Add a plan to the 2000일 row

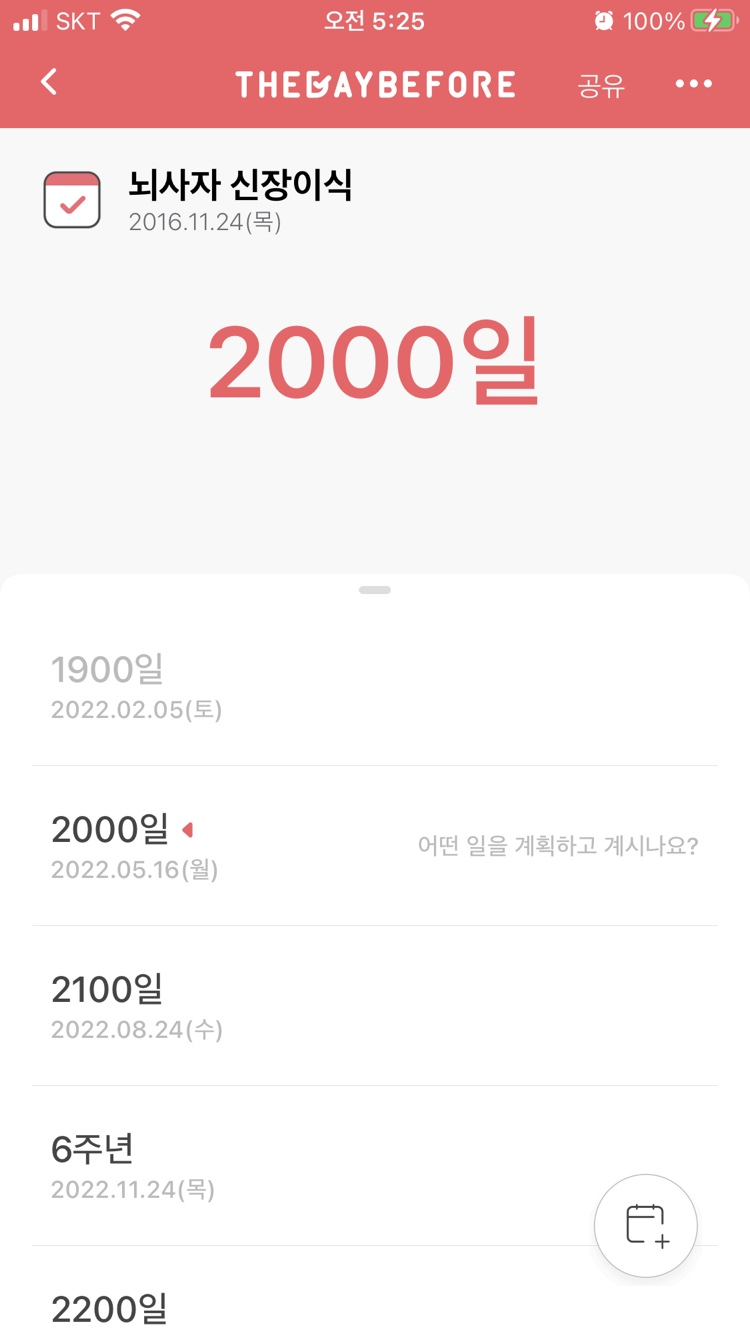(557, 846)
